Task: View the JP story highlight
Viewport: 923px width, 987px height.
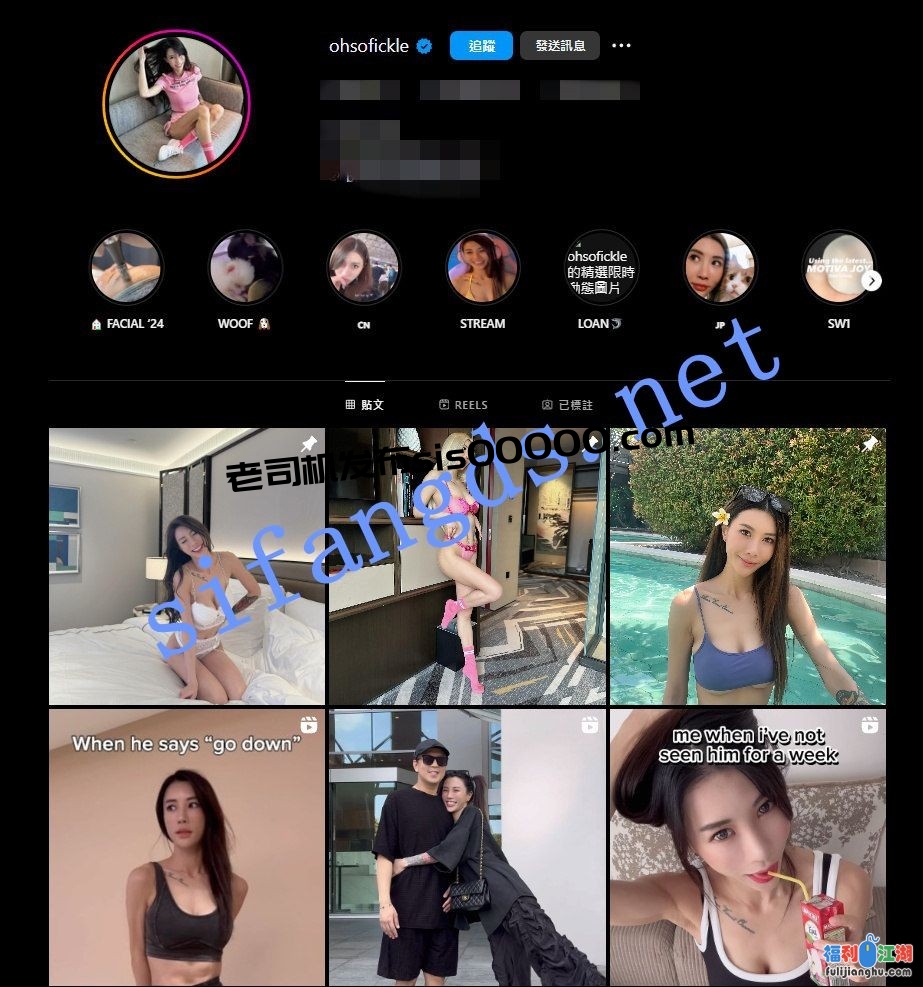Action: [x=719, y=268]
